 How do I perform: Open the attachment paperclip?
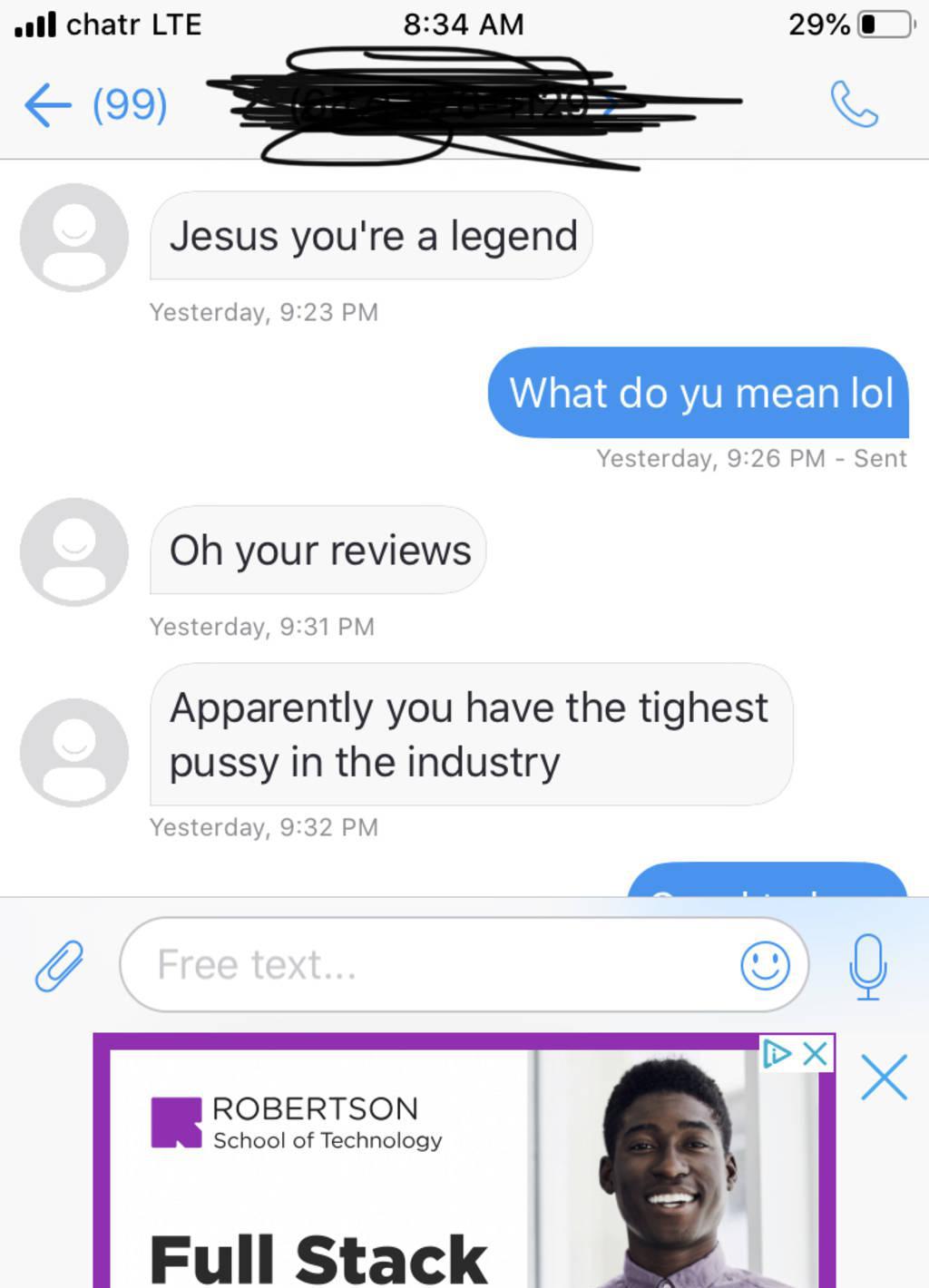[x=60, y=964]
